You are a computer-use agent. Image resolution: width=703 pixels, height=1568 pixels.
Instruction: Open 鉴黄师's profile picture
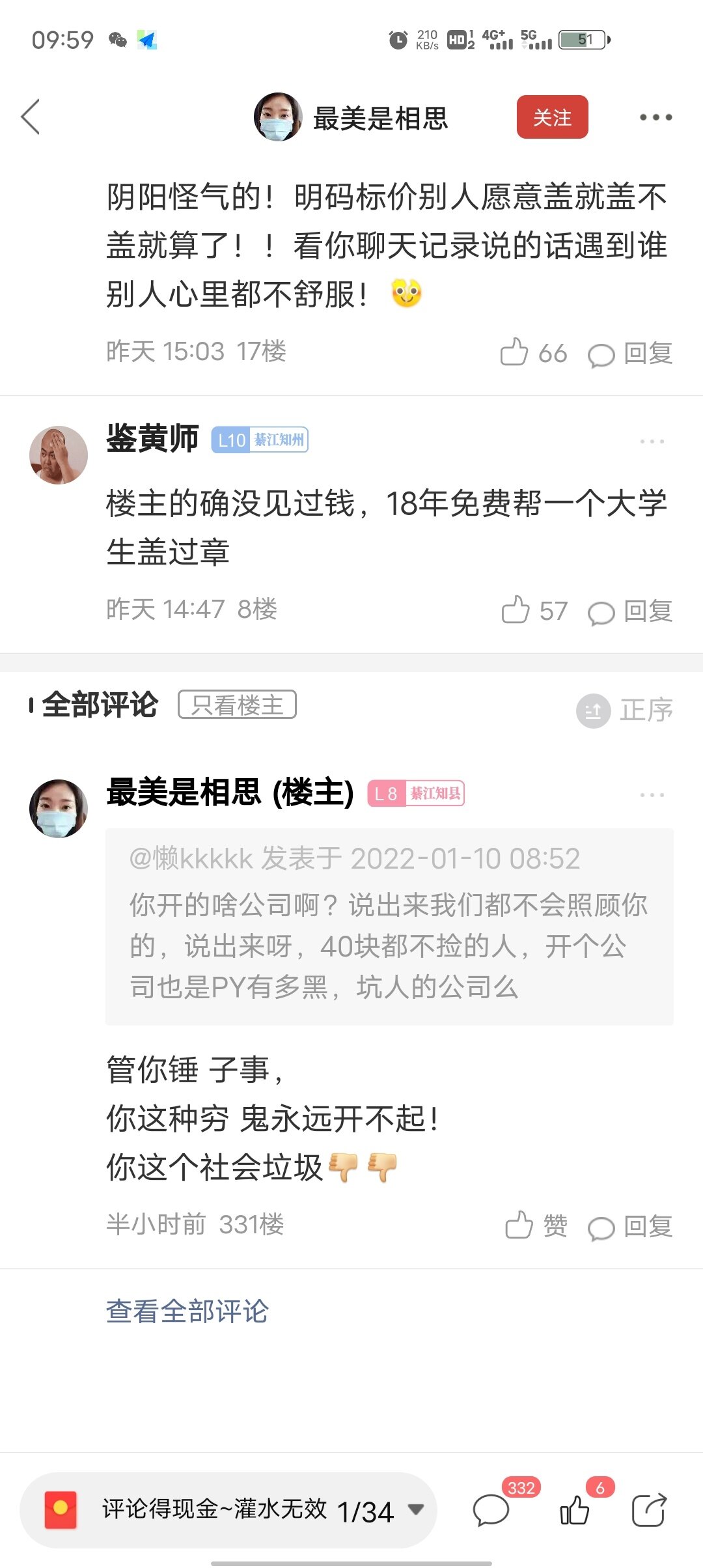pyautogui.click(x=59, y=455)
